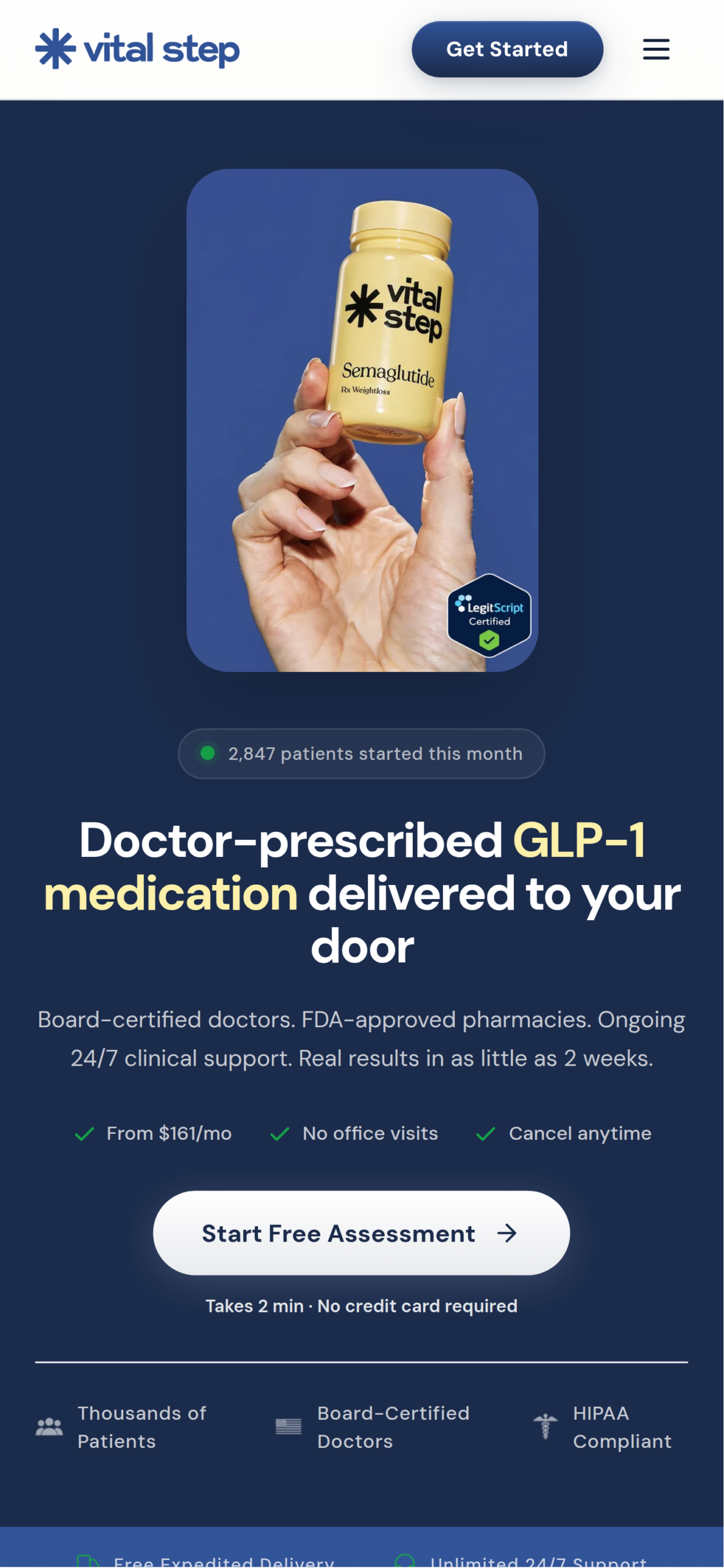Toggle the checkmark beside Cancel anytime

(485, 1133)
